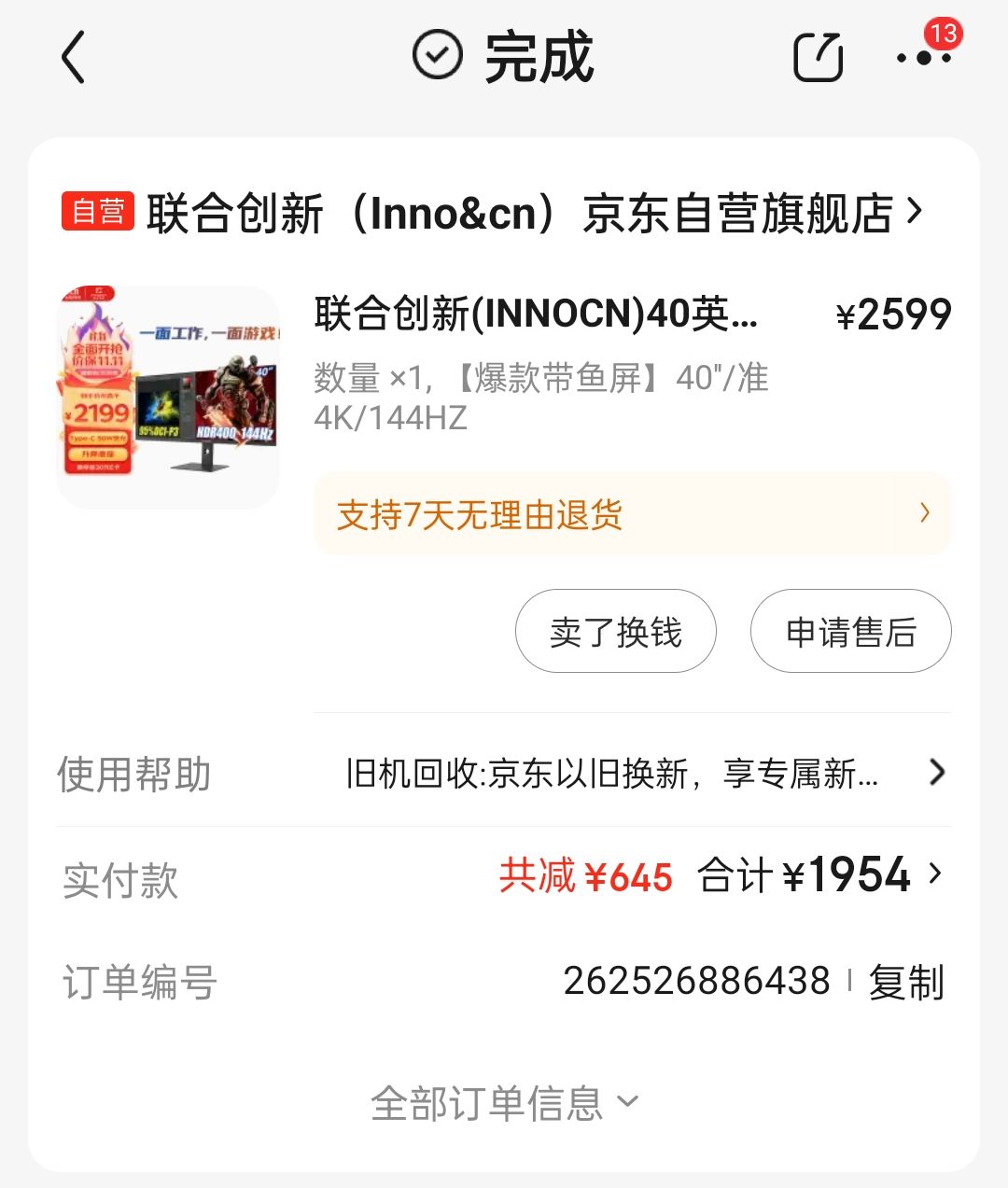
Task: Click the 卖了换钱 trade-in button
Action: (615, 632)
